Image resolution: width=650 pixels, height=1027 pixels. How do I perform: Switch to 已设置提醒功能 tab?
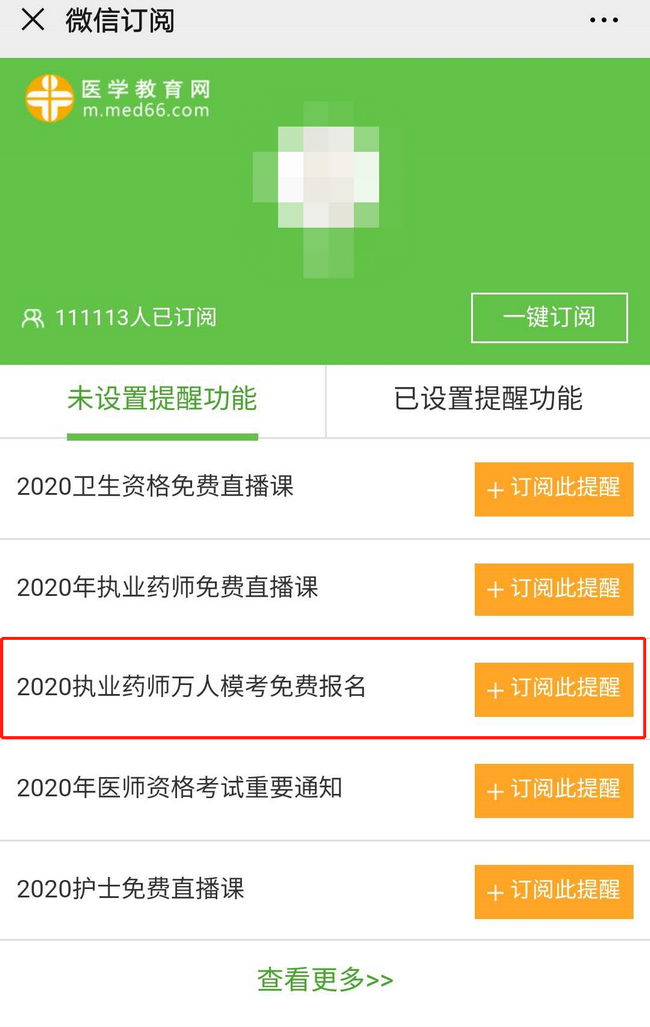point(488,400)
